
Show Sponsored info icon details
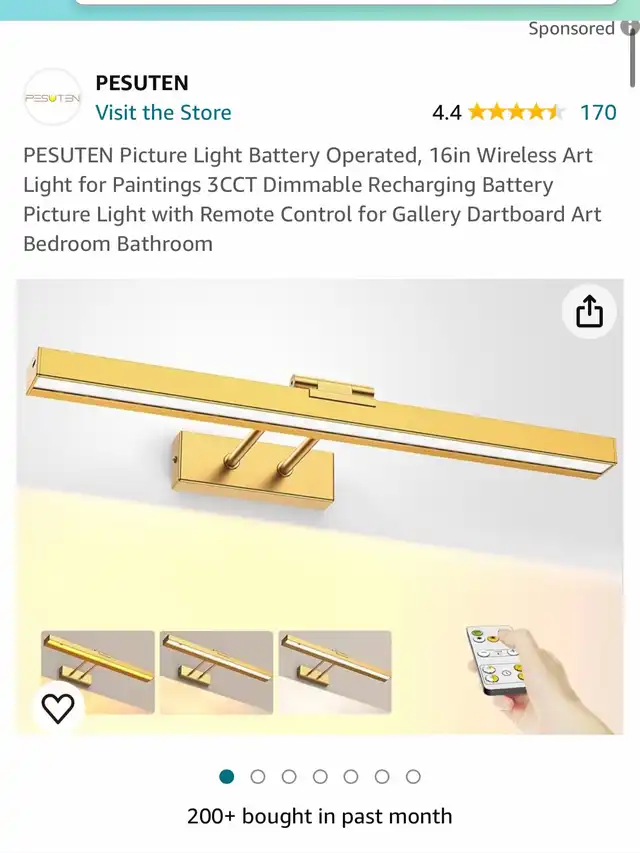(x=630, y=28)
